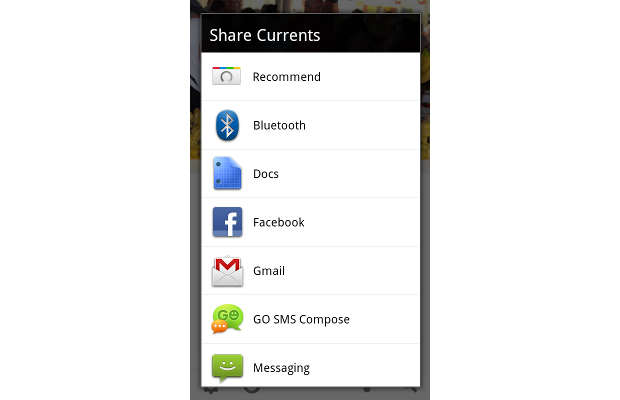Open Gmail to share

269,271
